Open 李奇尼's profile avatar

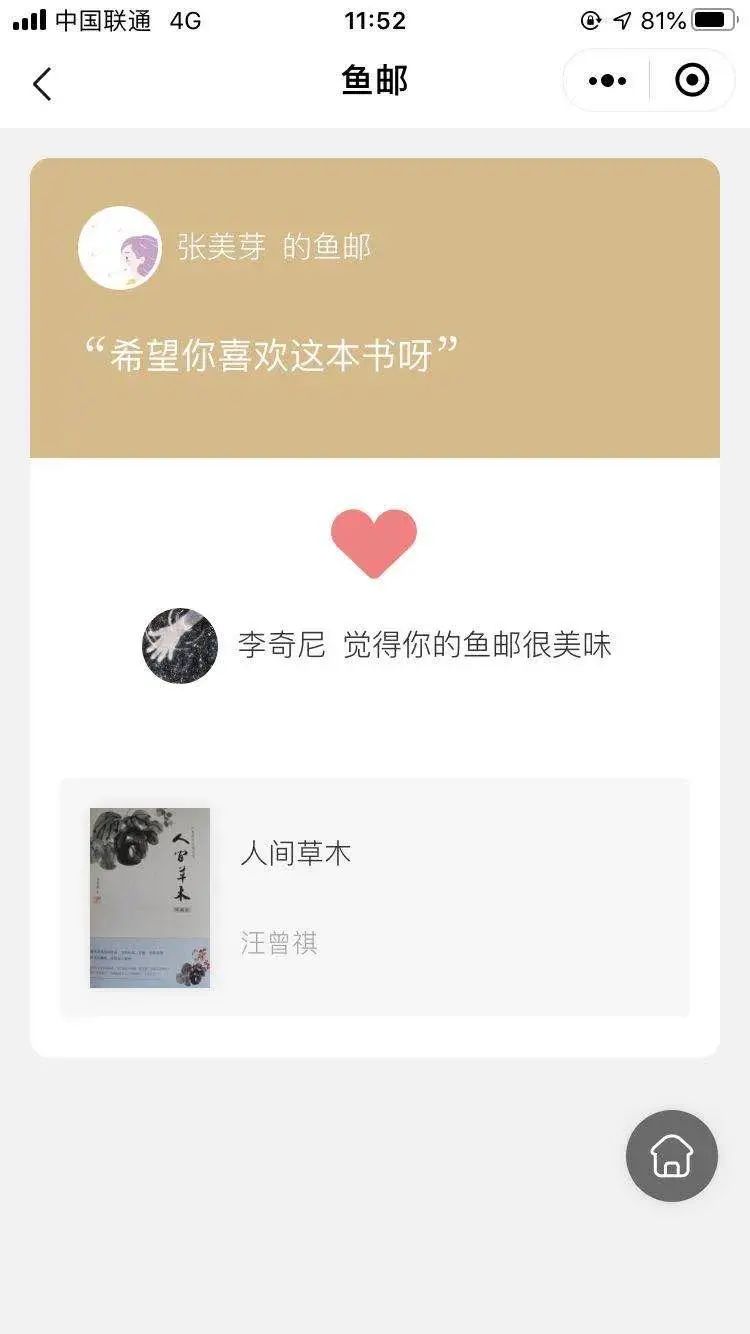tap(180, 646)
